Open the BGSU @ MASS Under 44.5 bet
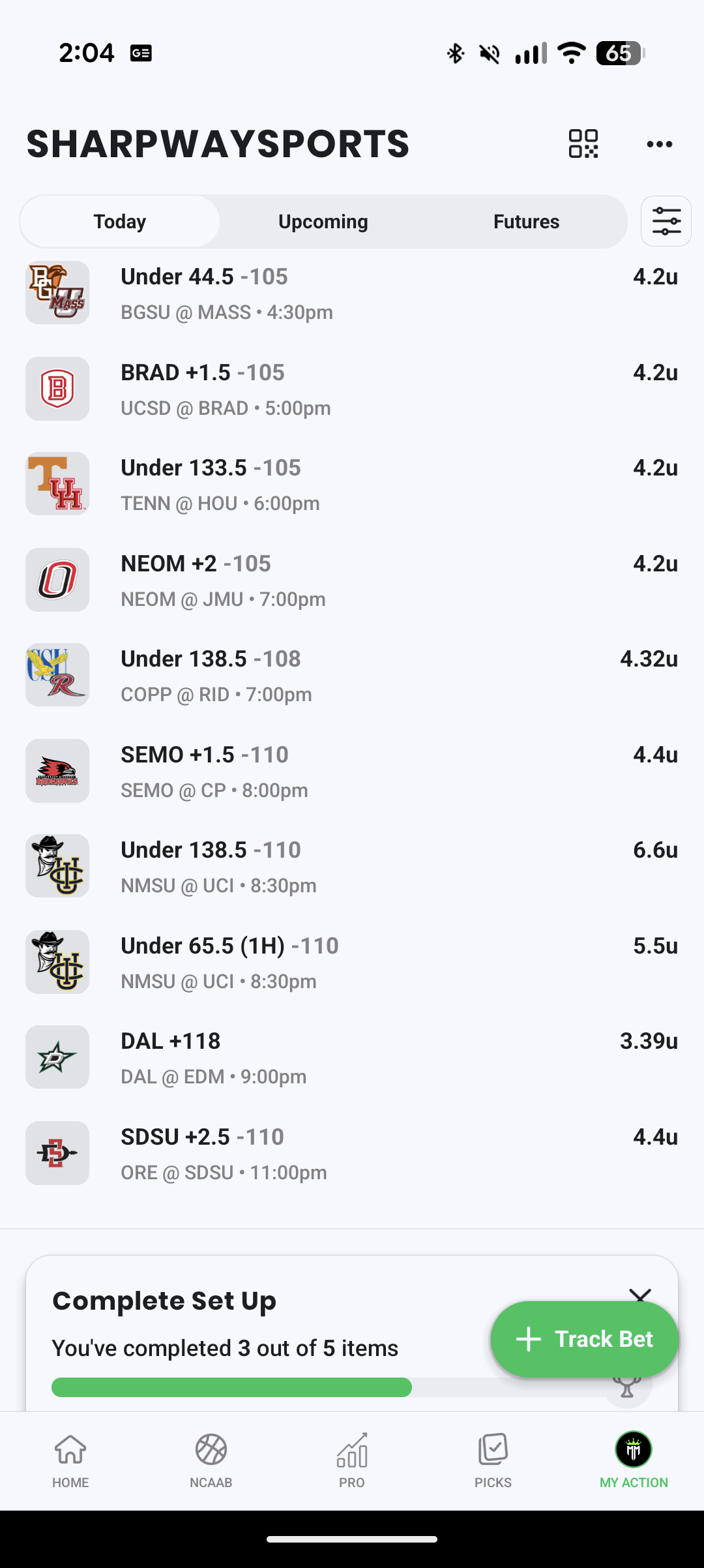Screen dimensions: 704x1568 coord(352,294)
